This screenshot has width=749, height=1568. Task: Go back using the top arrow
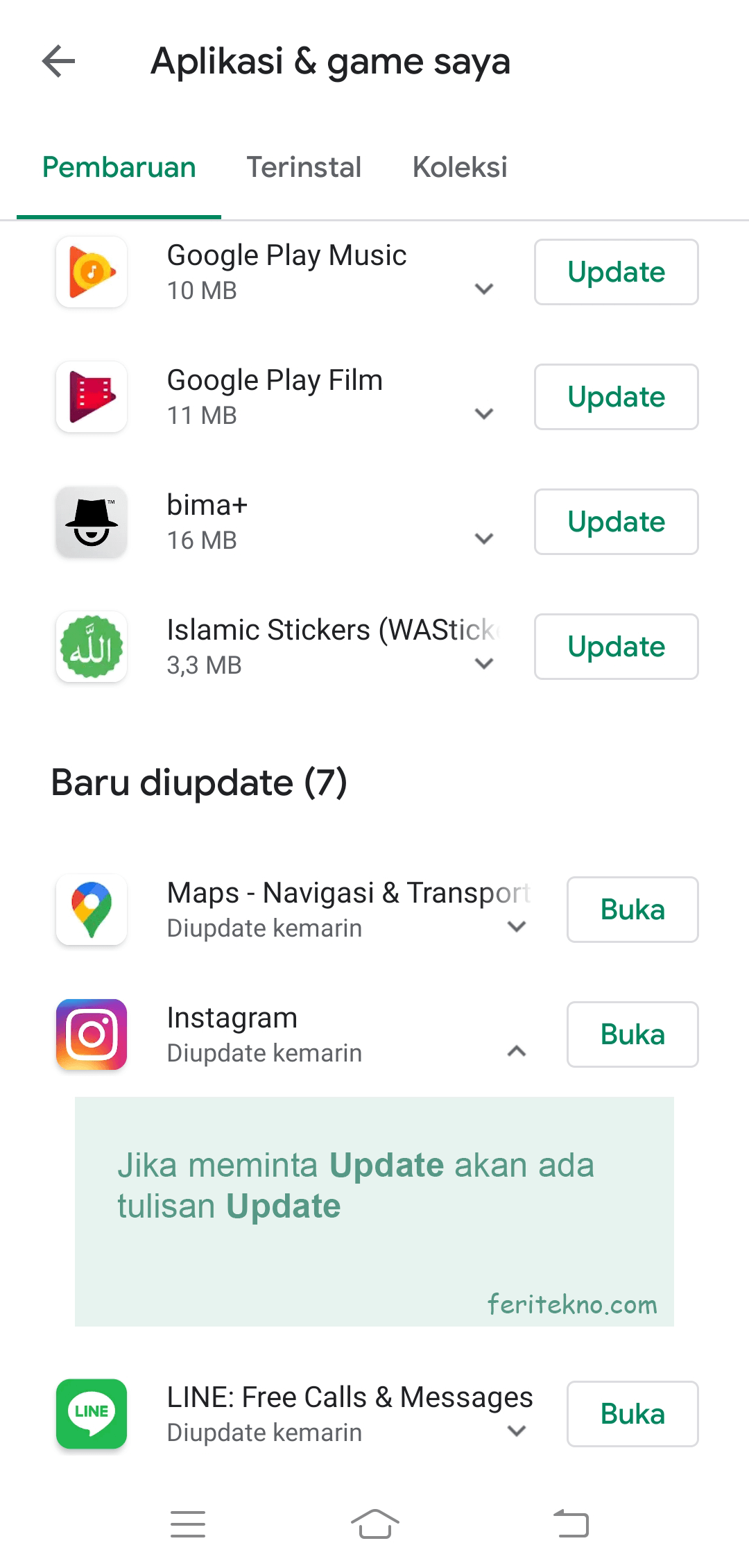pyautogui.click(x=59, y=61)
